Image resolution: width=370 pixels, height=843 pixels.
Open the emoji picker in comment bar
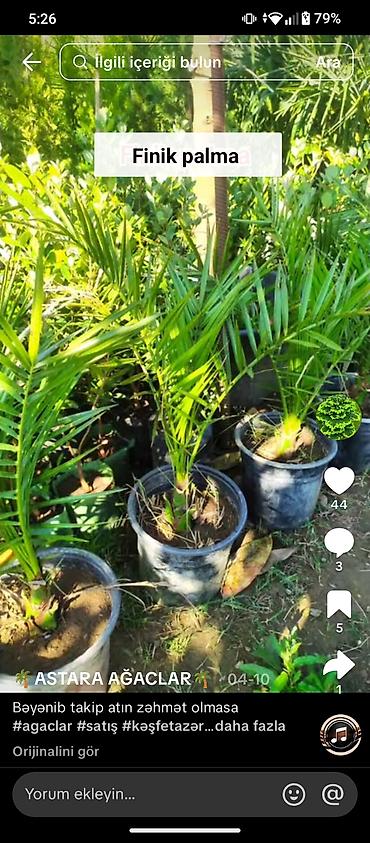294,795
